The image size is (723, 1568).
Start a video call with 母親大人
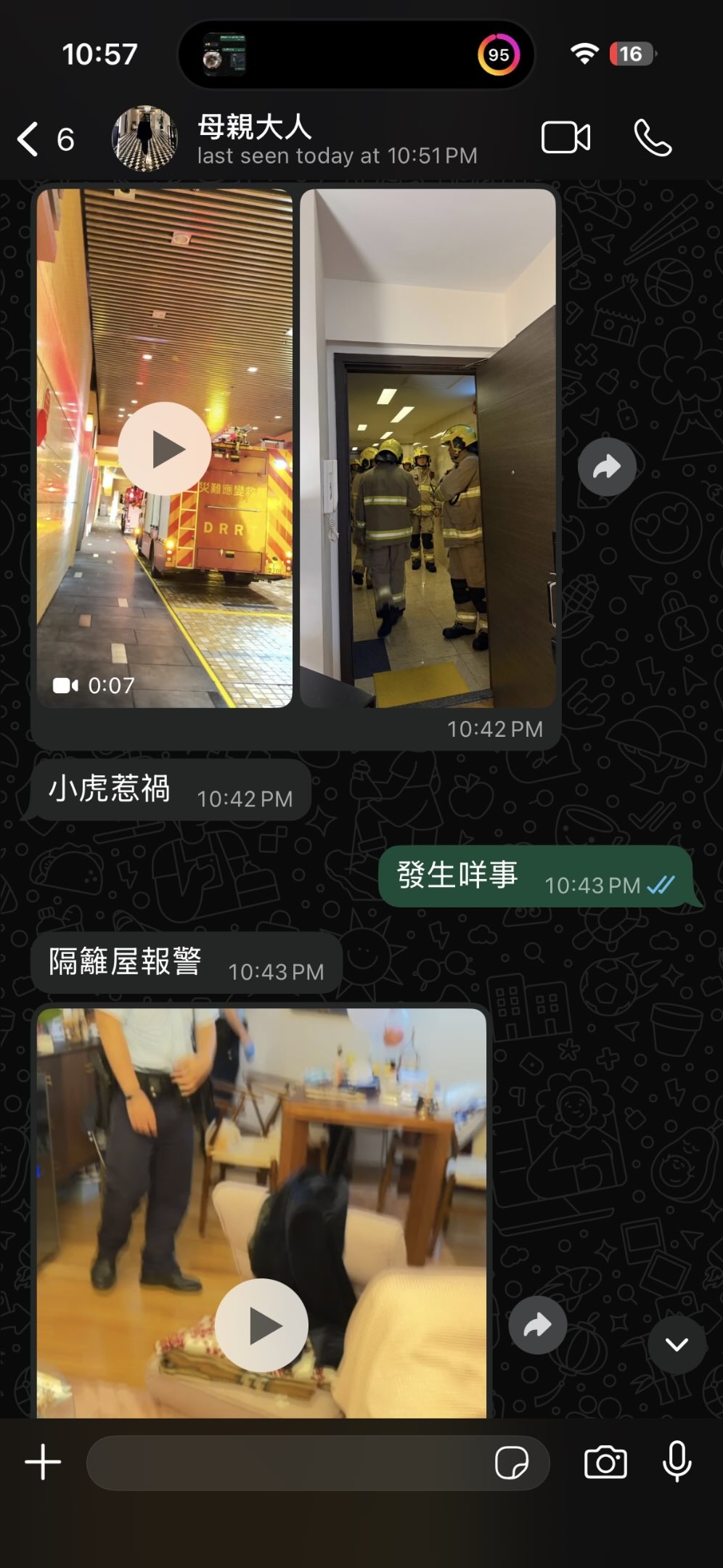(x=565, y=138)
